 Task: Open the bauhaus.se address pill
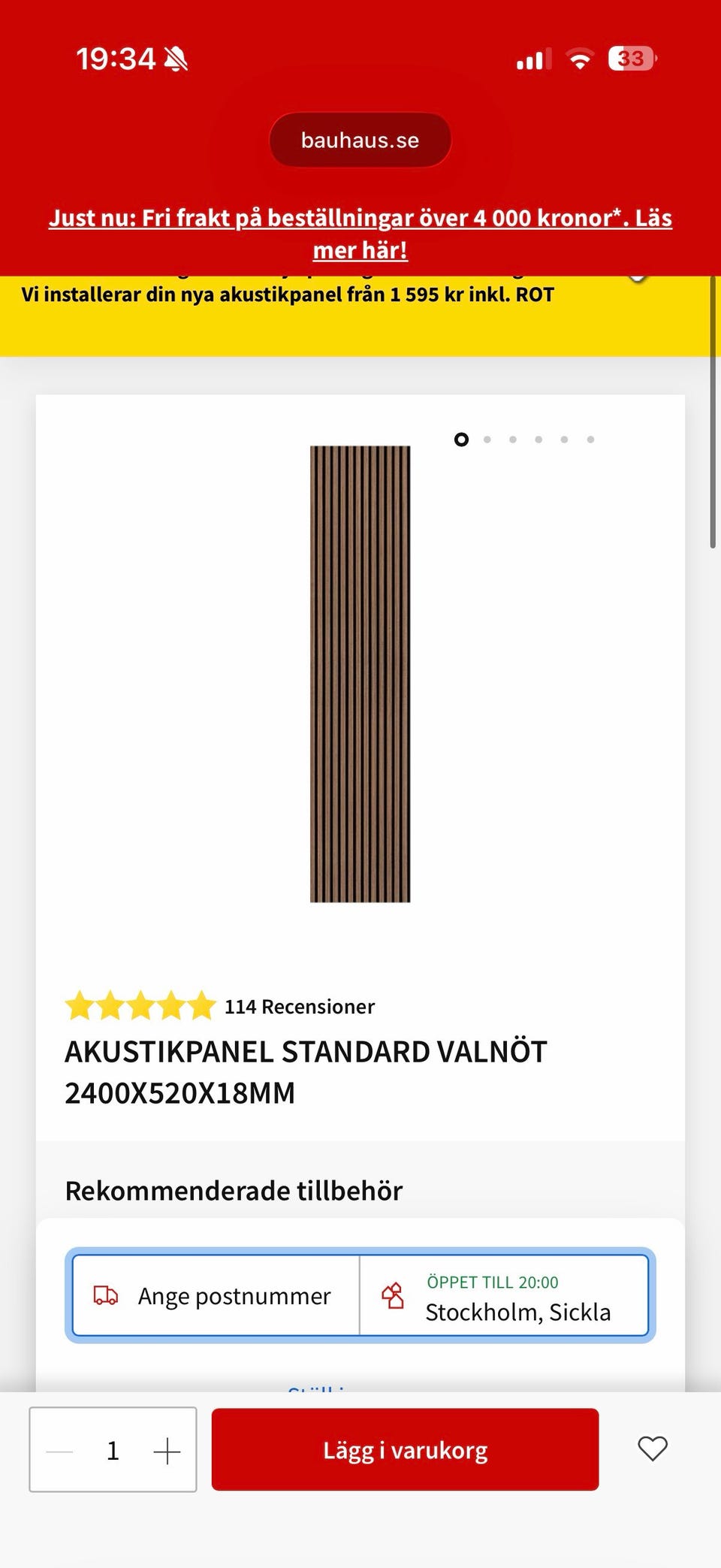pyautogui.click(x=360, y=140)
